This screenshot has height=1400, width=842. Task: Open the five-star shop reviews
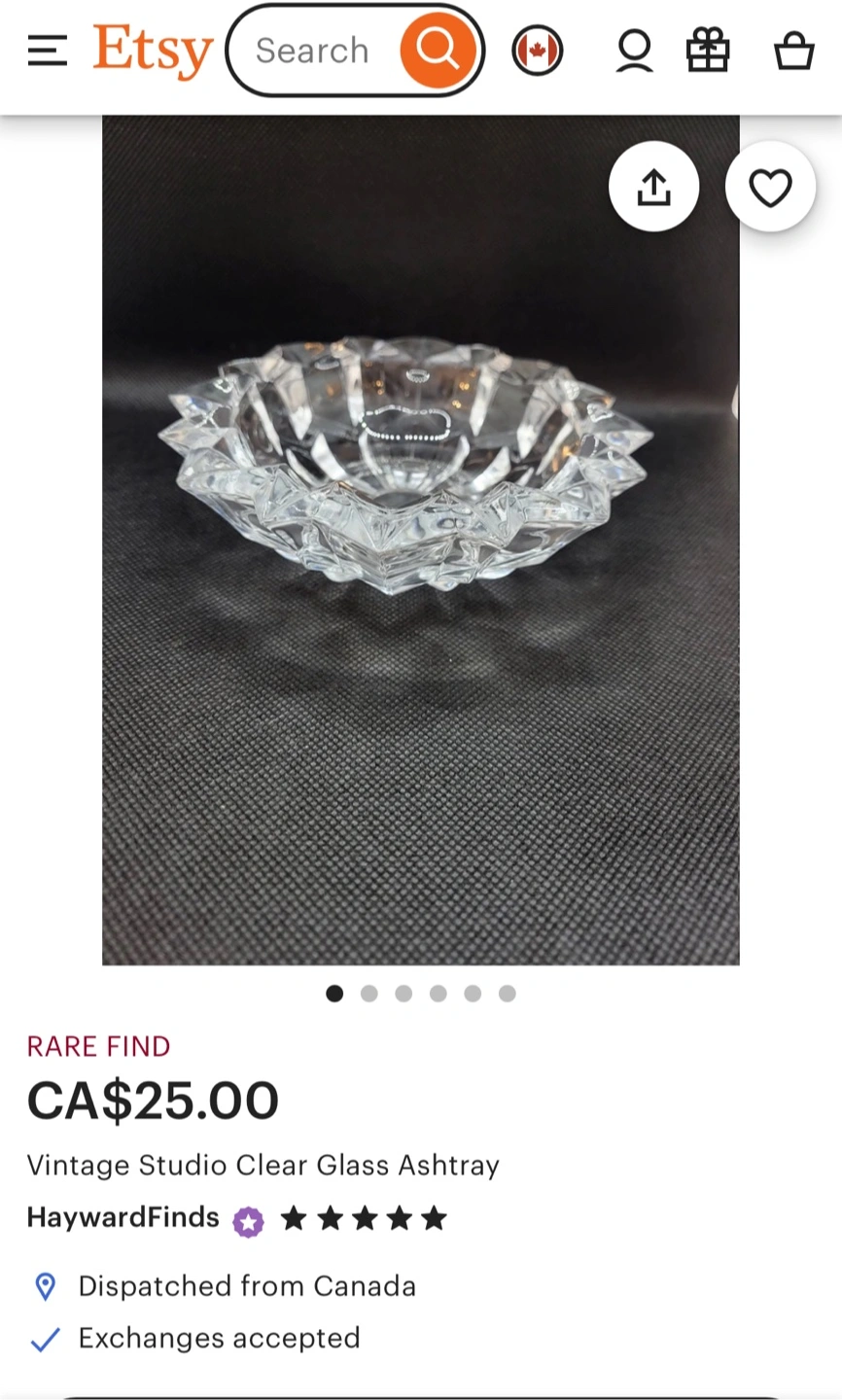[x=364, y=1218]
